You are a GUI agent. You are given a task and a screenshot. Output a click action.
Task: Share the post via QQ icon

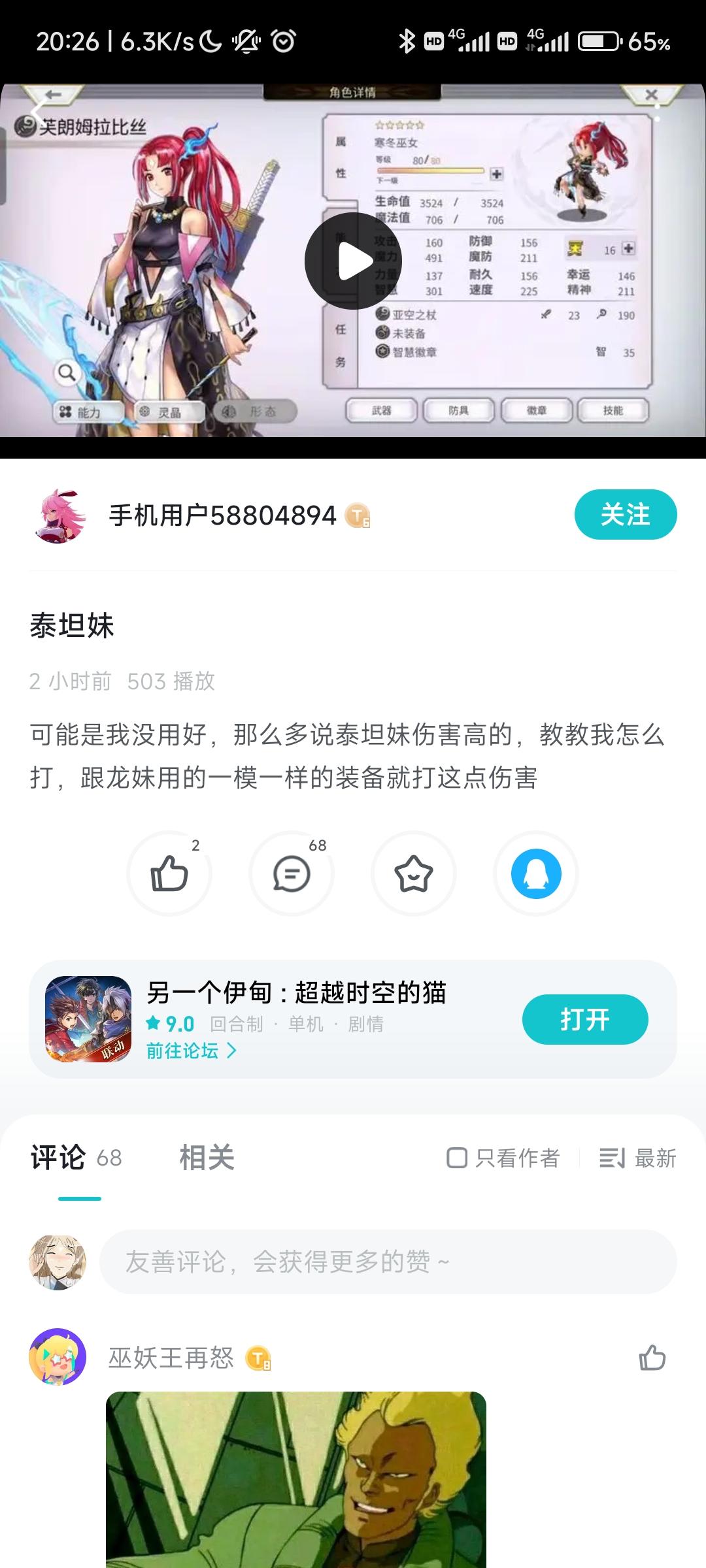click(x=536, y=873)
